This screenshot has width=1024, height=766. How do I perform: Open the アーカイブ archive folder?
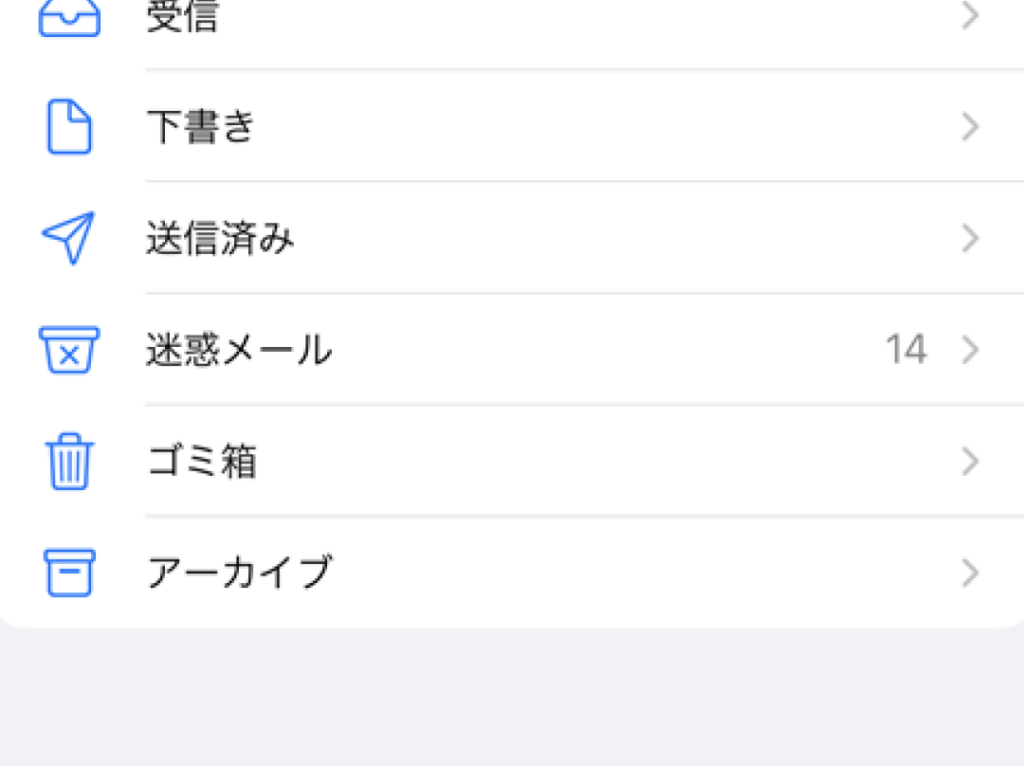pyautogui.click(x=239, y=573)
